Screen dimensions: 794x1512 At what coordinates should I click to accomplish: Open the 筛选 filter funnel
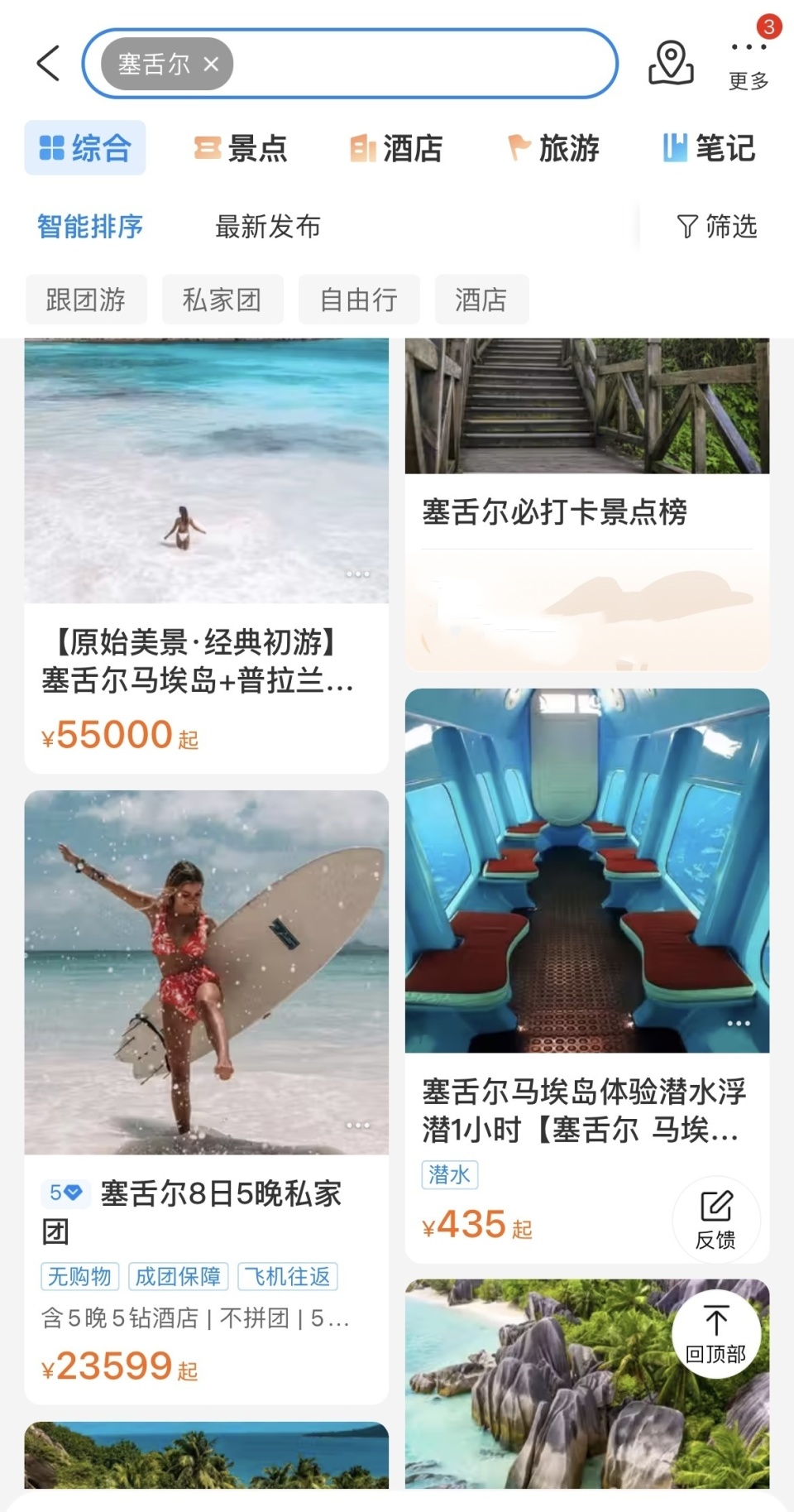tap(716, 227)
